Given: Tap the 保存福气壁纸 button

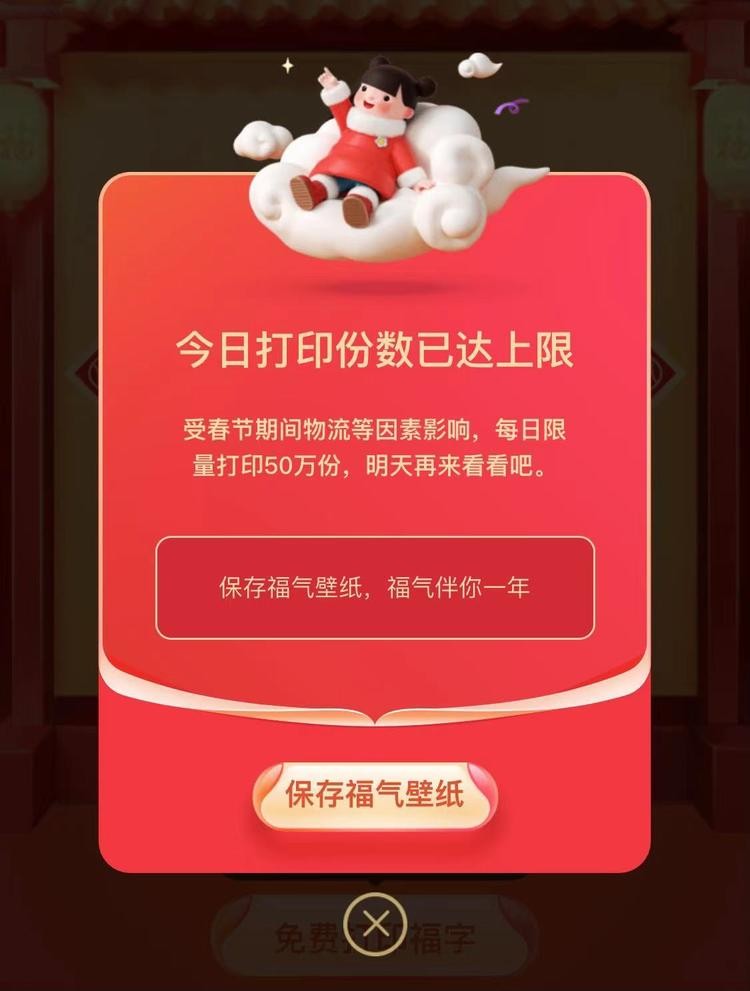Looking at the screenshot, I should 374,796.
